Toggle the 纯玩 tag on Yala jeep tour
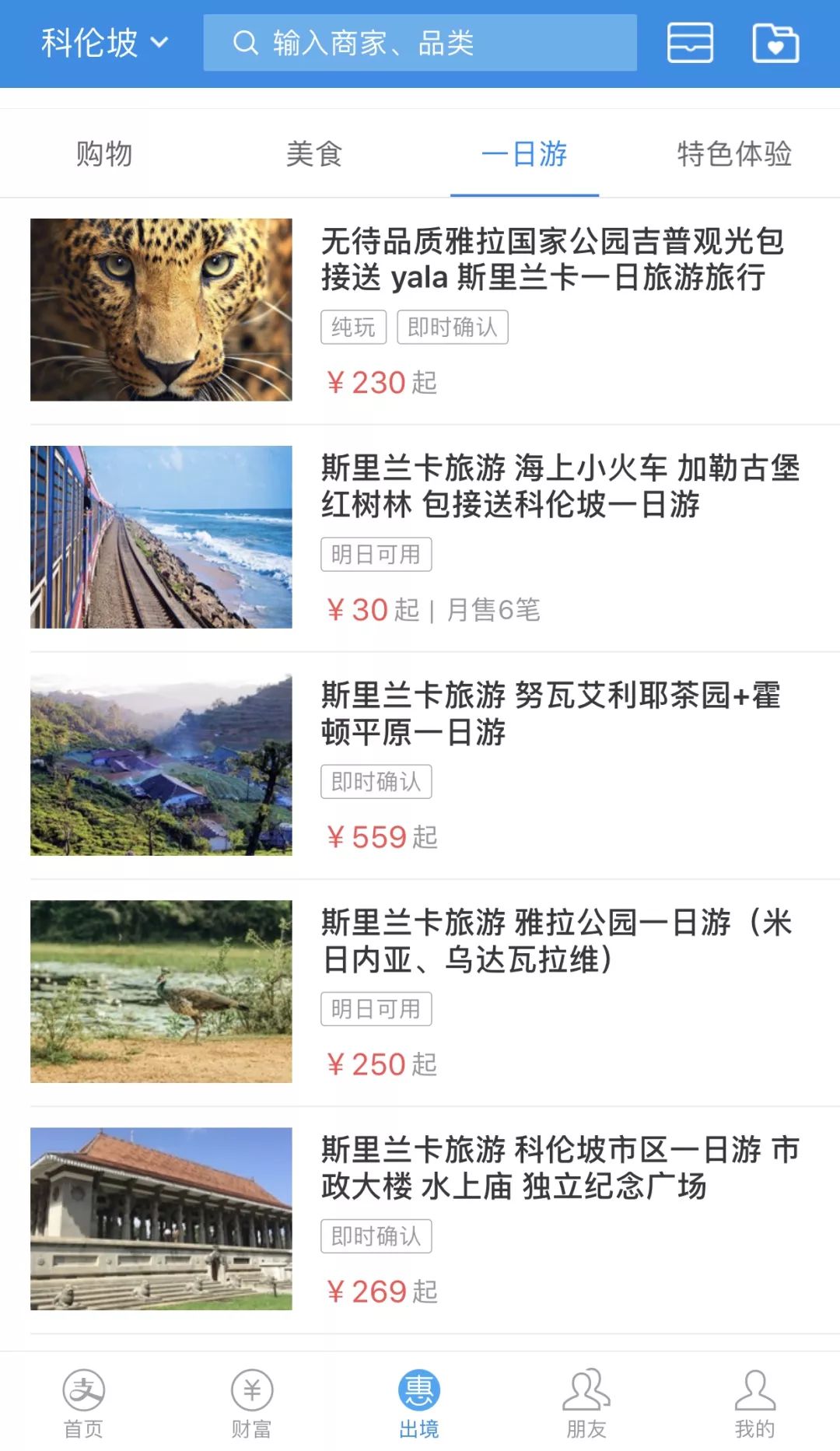This screenshot has height=1451, width=840. coord(352,328)
